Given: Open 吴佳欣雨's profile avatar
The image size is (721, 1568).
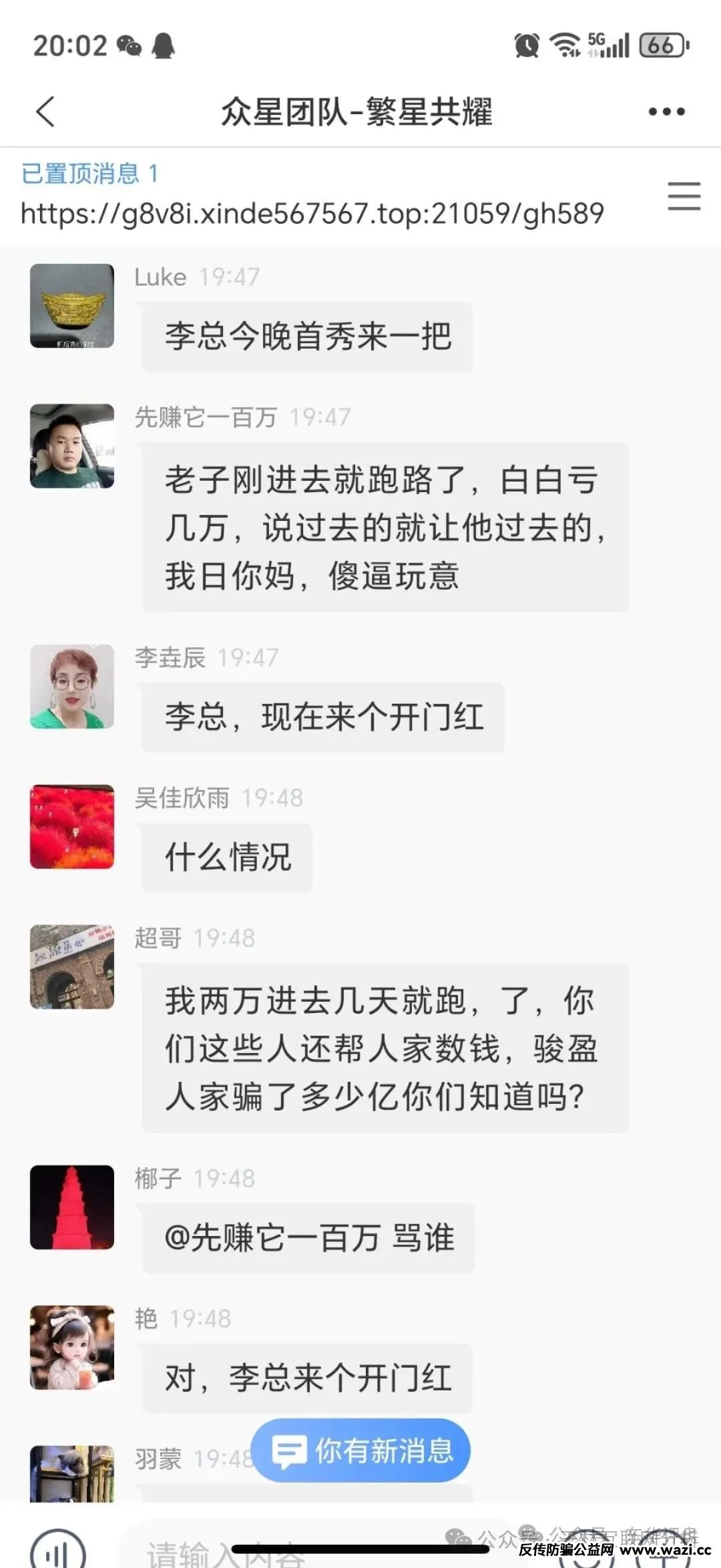Looking at the screenshot, I should (72, 827).
